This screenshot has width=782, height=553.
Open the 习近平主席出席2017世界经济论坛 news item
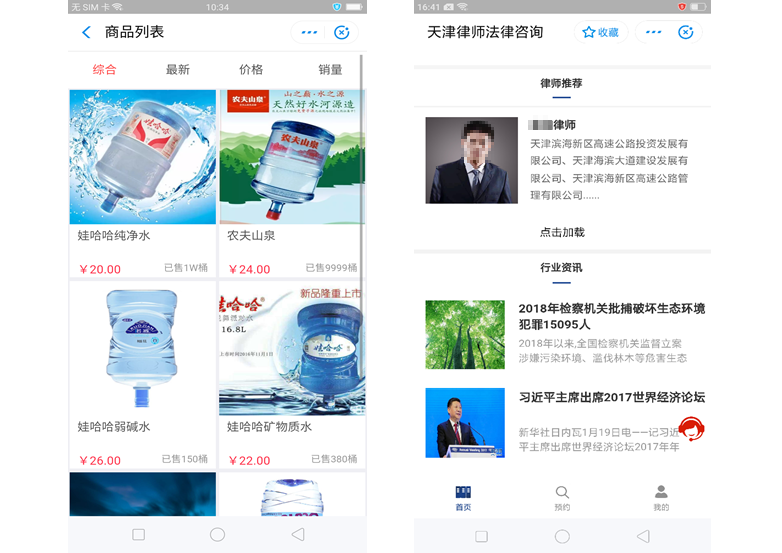(611, 398)
